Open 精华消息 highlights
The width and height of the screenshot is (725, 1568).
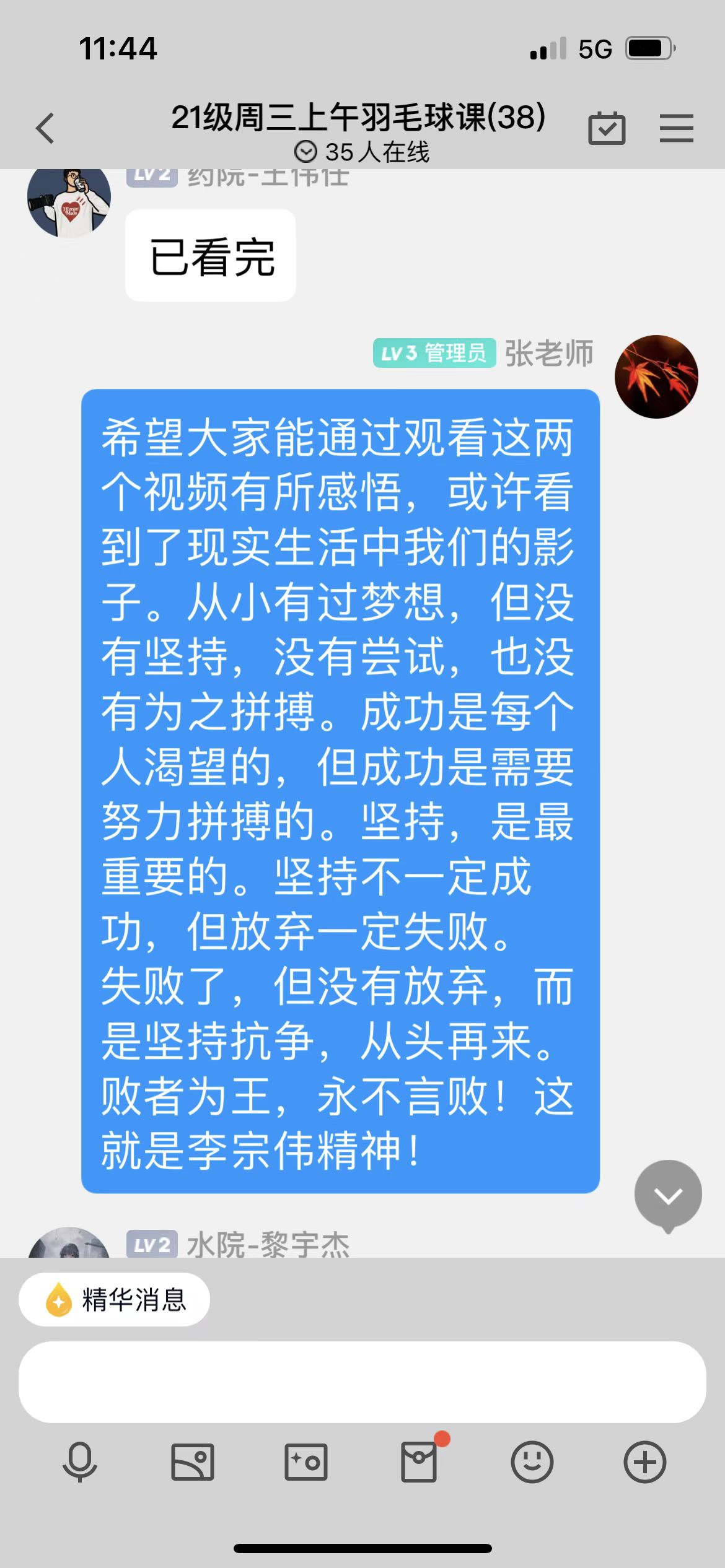(115, 1299)
